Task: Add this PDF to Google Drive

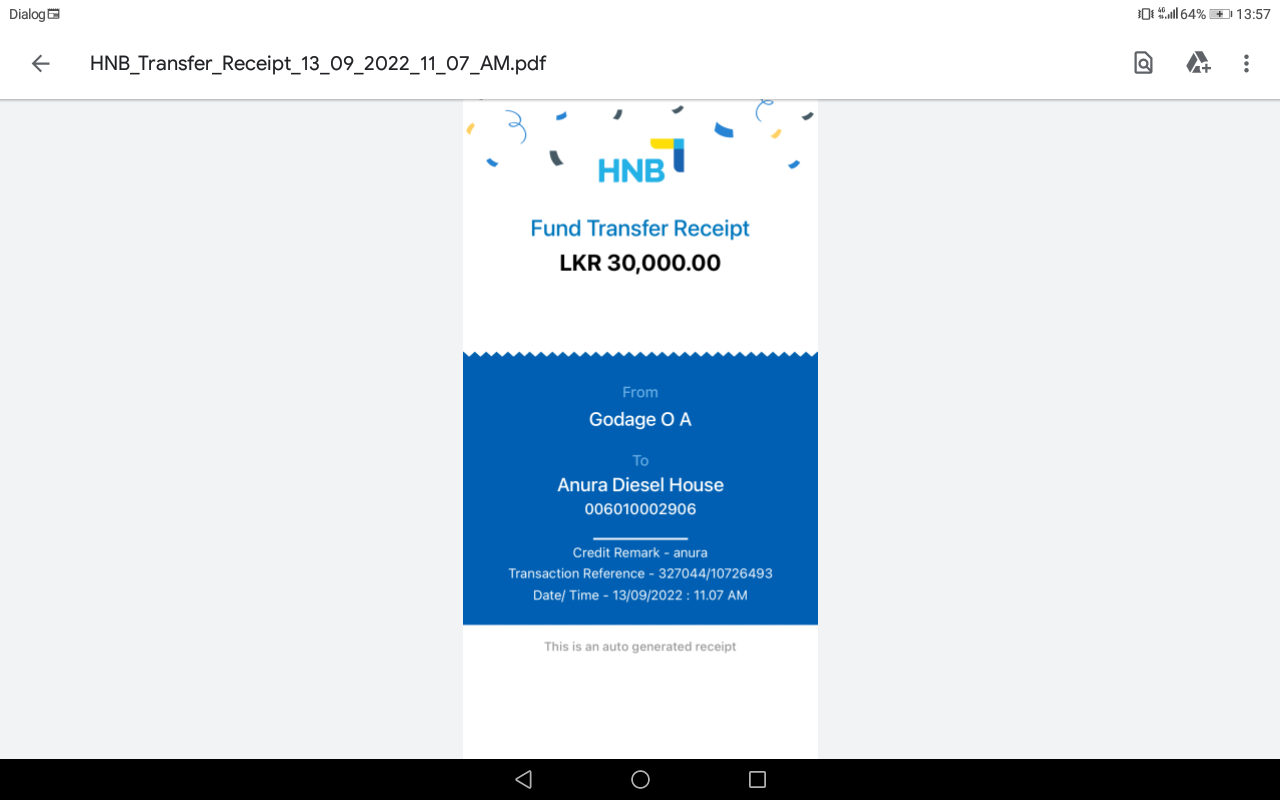Action: point(1198,64)
